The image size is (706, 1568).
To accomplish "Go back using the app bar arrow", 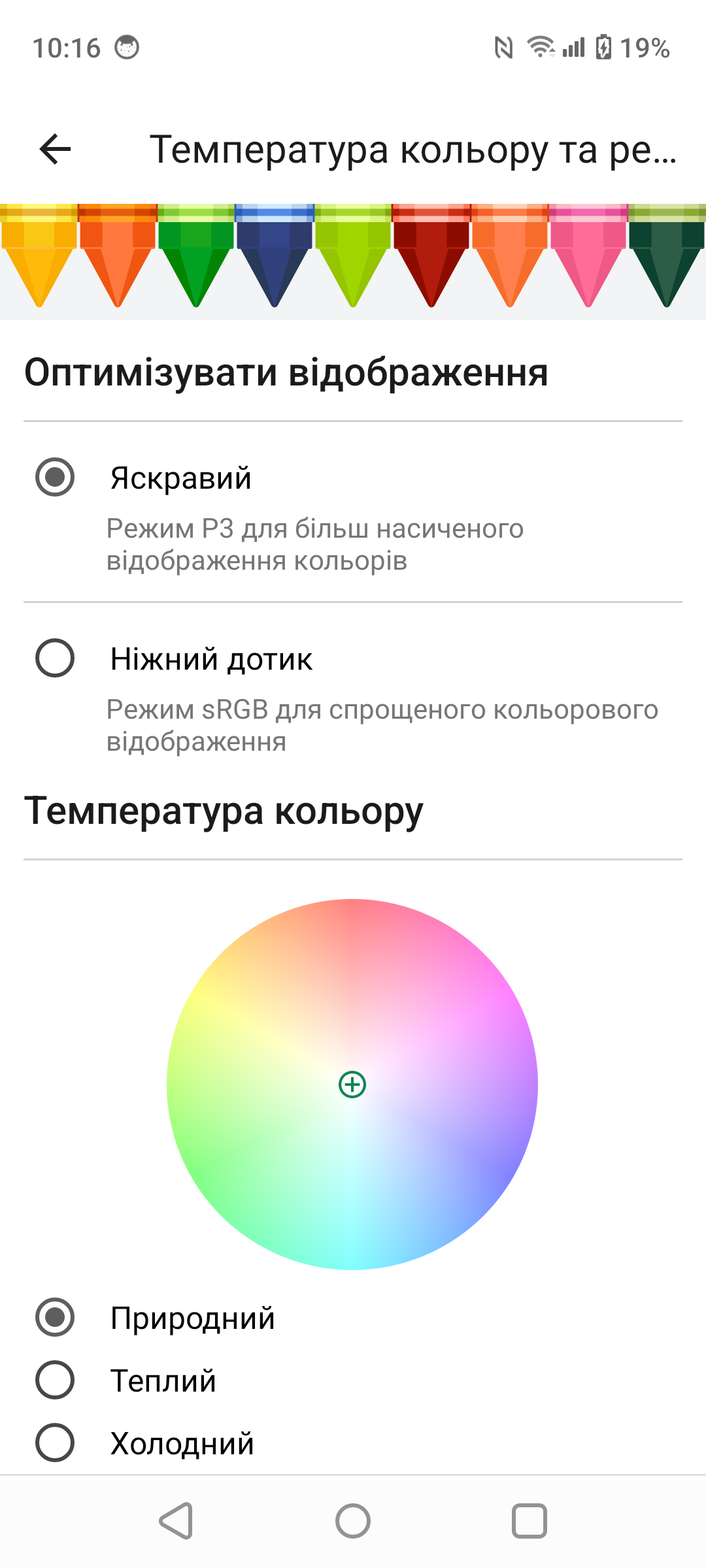I will coord(55,149).
